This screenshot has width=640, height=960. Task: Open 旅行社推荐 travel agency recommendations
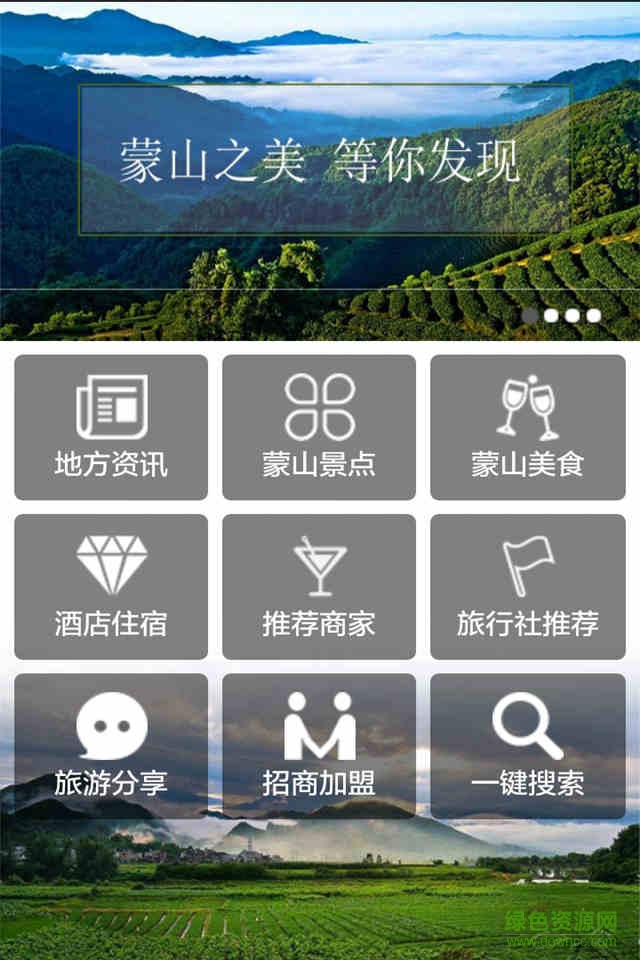click(527, 587)
